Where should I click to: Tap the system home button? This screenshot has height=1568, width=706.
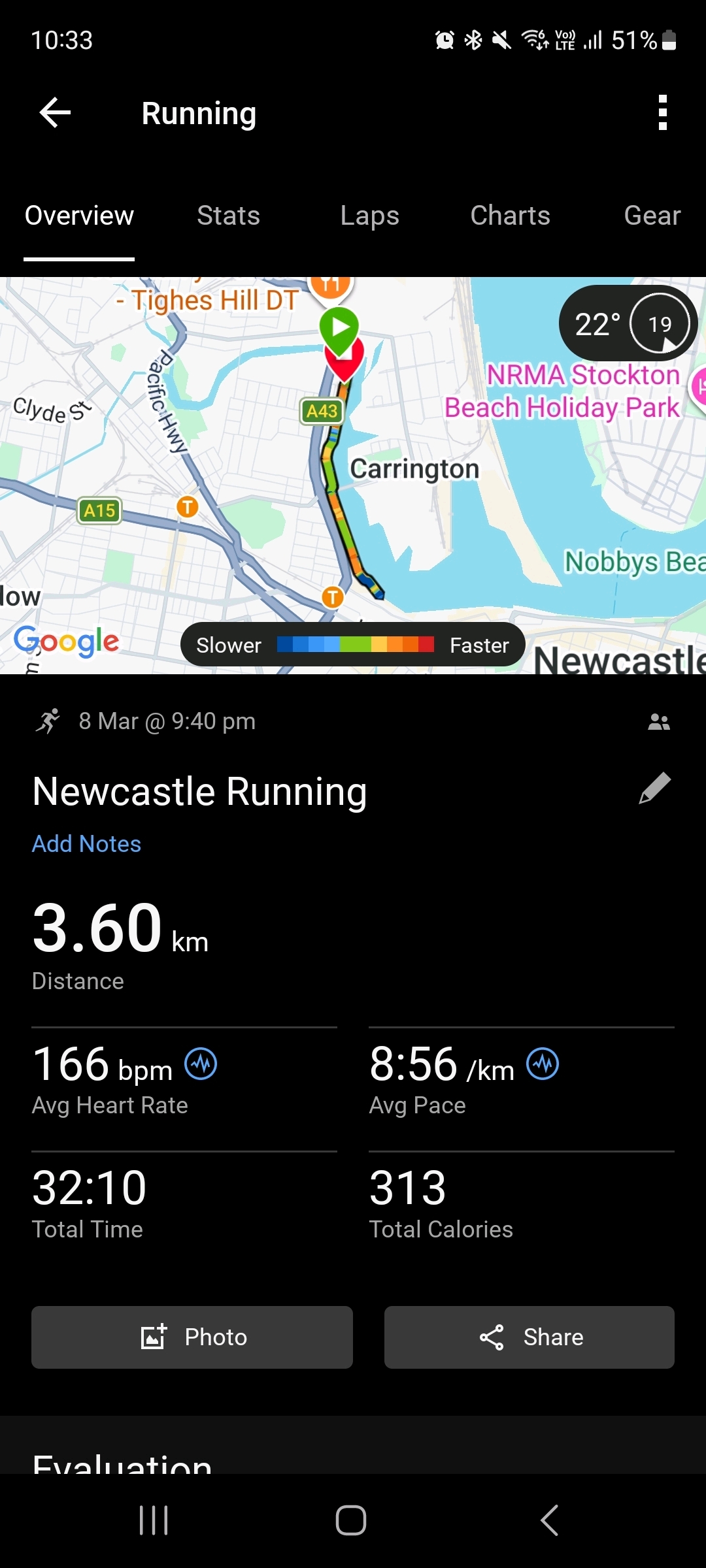click(351, 1520)
